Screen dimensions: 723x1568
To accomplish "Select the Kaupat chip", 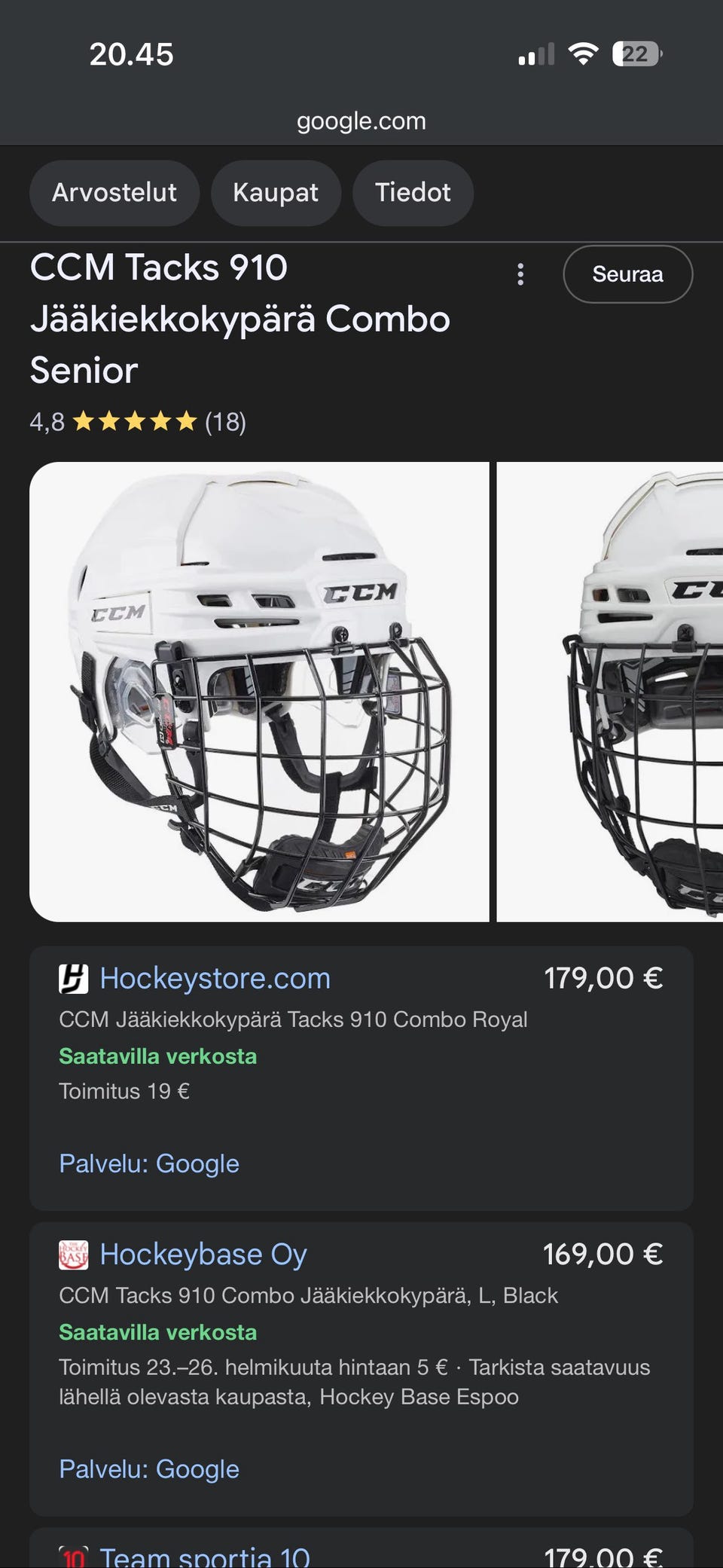I will click(276, 193).
